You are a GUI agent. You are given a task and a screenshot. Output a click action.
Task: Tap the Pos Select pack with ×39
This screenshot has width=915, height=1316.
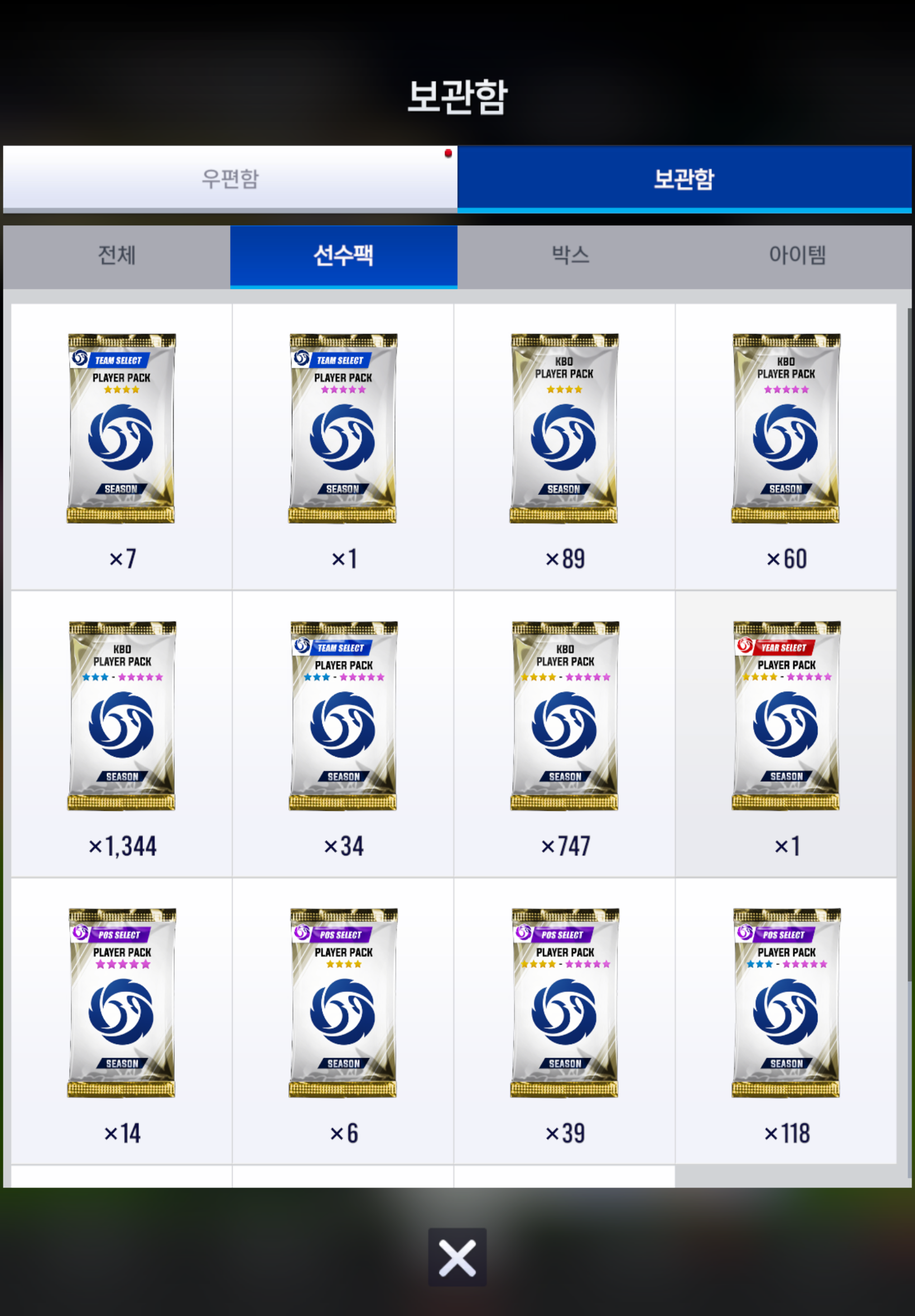(x=564, y=1003)
